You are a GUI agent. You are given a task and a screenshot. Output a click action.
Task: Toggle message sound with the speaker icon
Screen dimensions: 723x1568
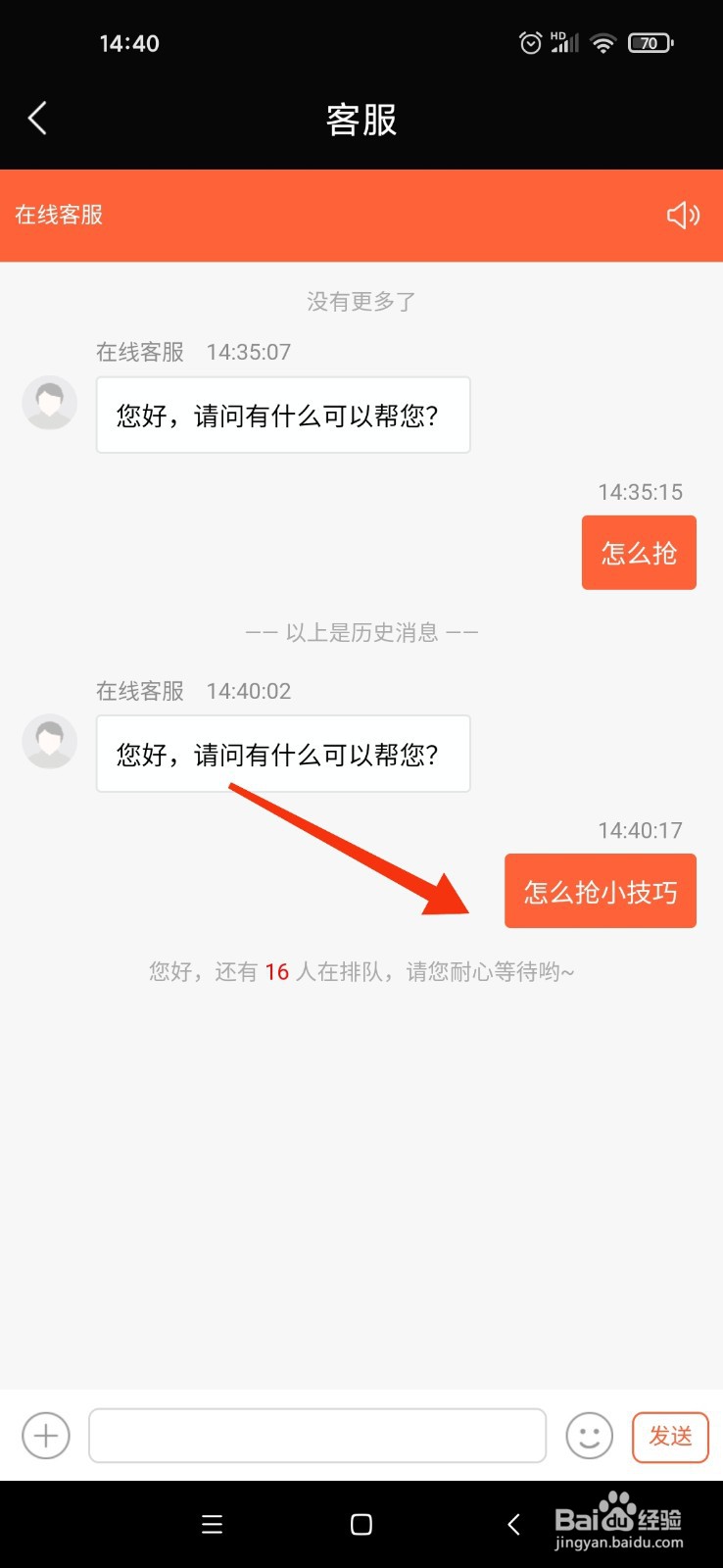pos(682,215)
